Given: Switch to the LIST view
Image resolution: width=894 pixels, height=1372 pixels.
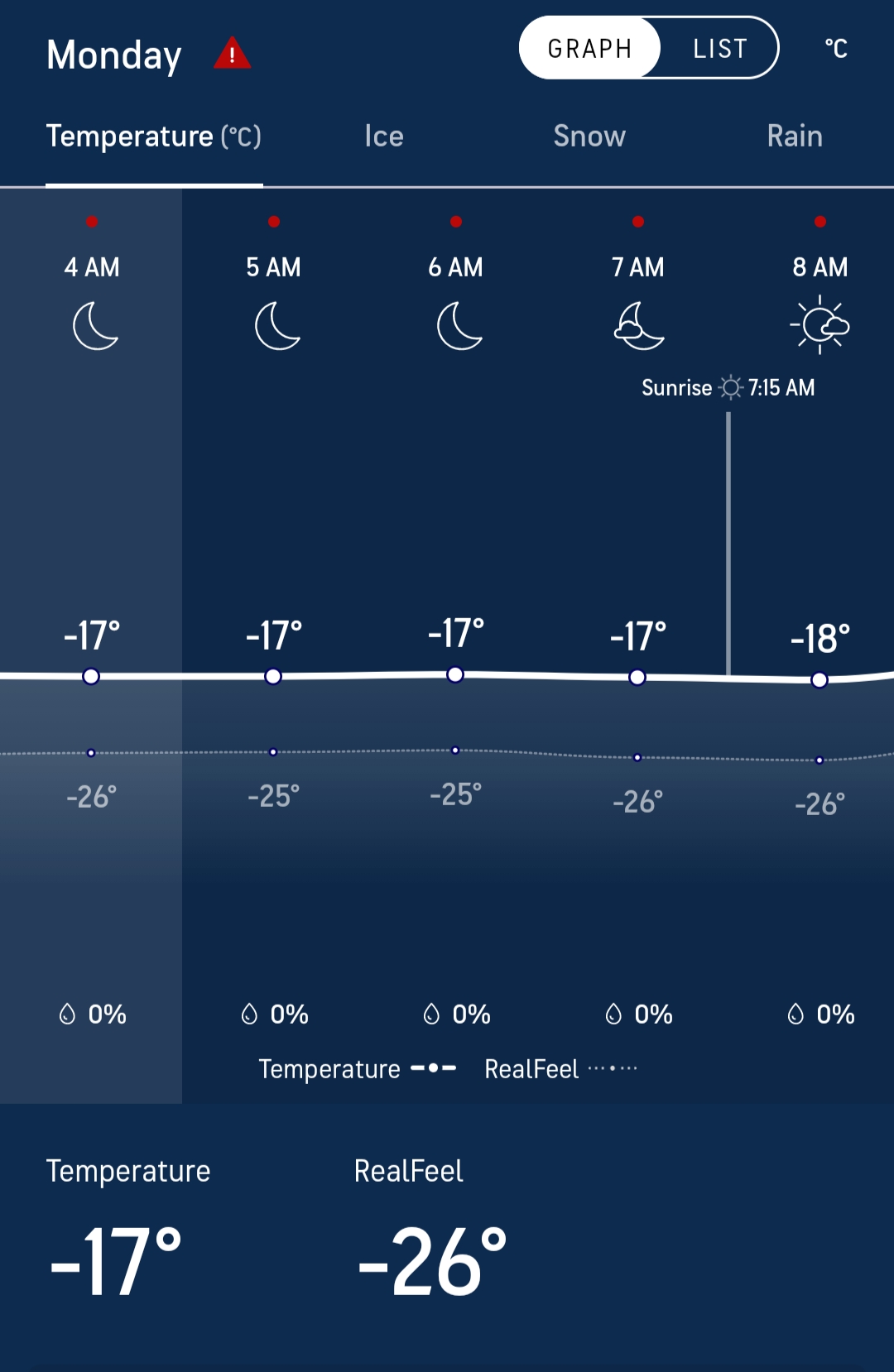Looking at the screenshot, I should [719, 49].
